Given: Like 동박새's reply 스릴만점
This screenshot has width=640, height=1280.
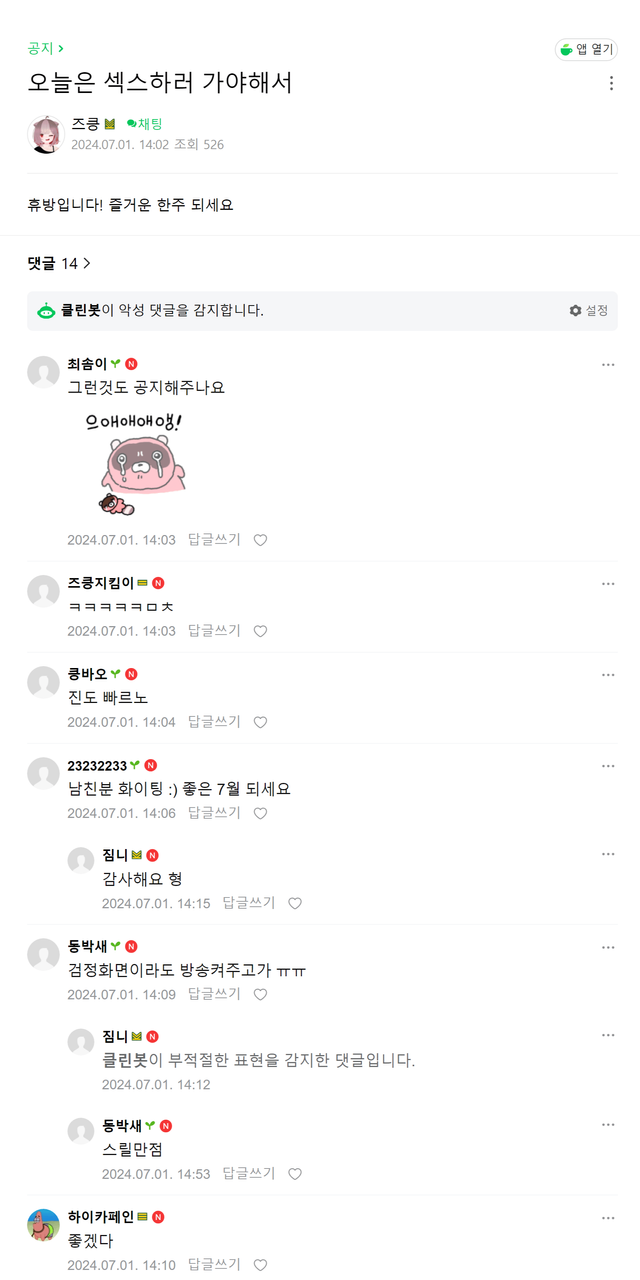Looking at the screenshot, I should click(295, 1174).
